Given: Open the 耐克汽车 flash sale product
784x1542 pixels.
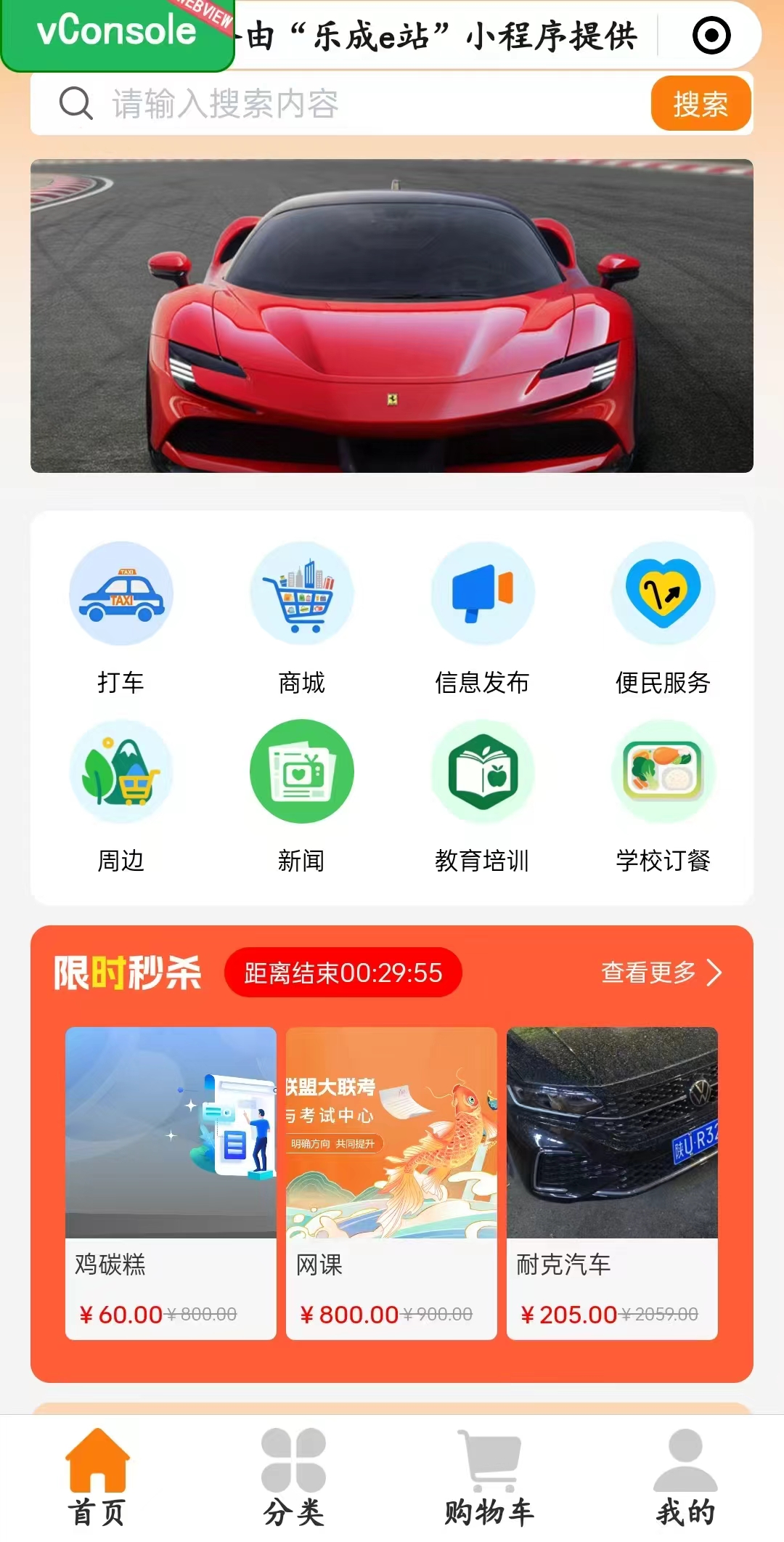Looking at the screenshot, I should click(x=612, y=1182).
